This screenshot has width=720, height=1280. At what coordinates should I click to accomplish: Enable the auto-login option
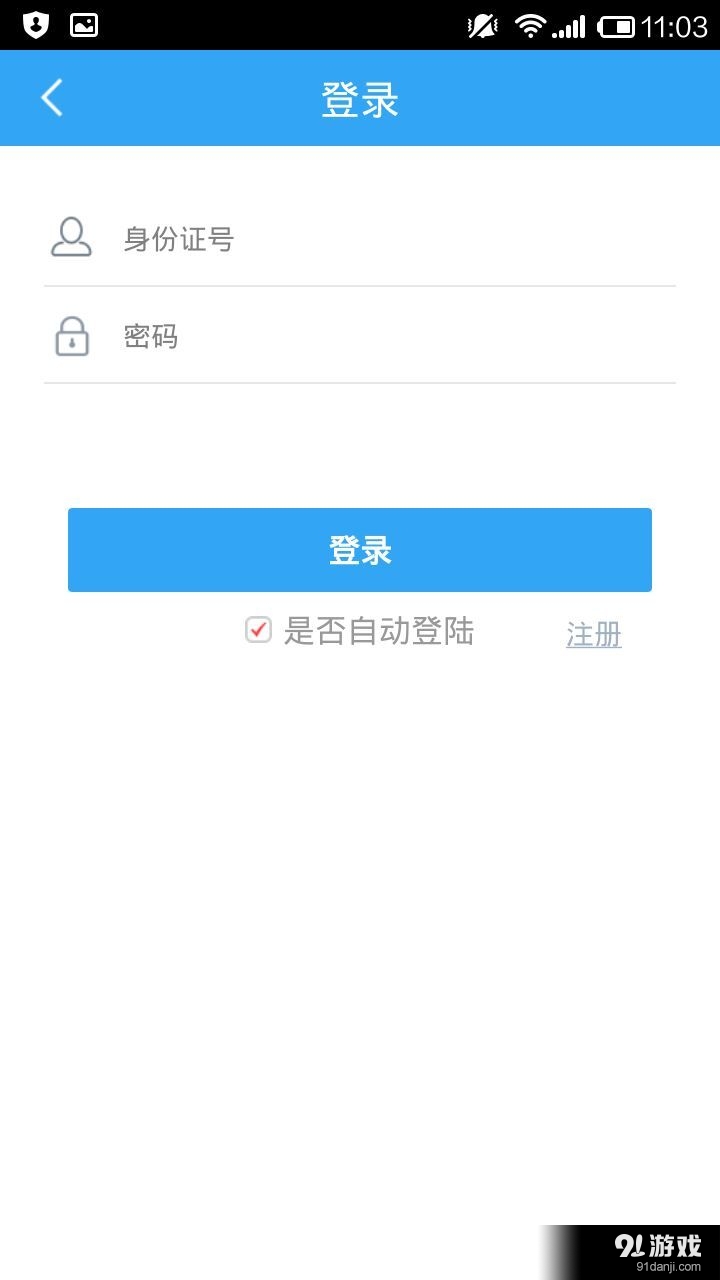coord(258,630)
